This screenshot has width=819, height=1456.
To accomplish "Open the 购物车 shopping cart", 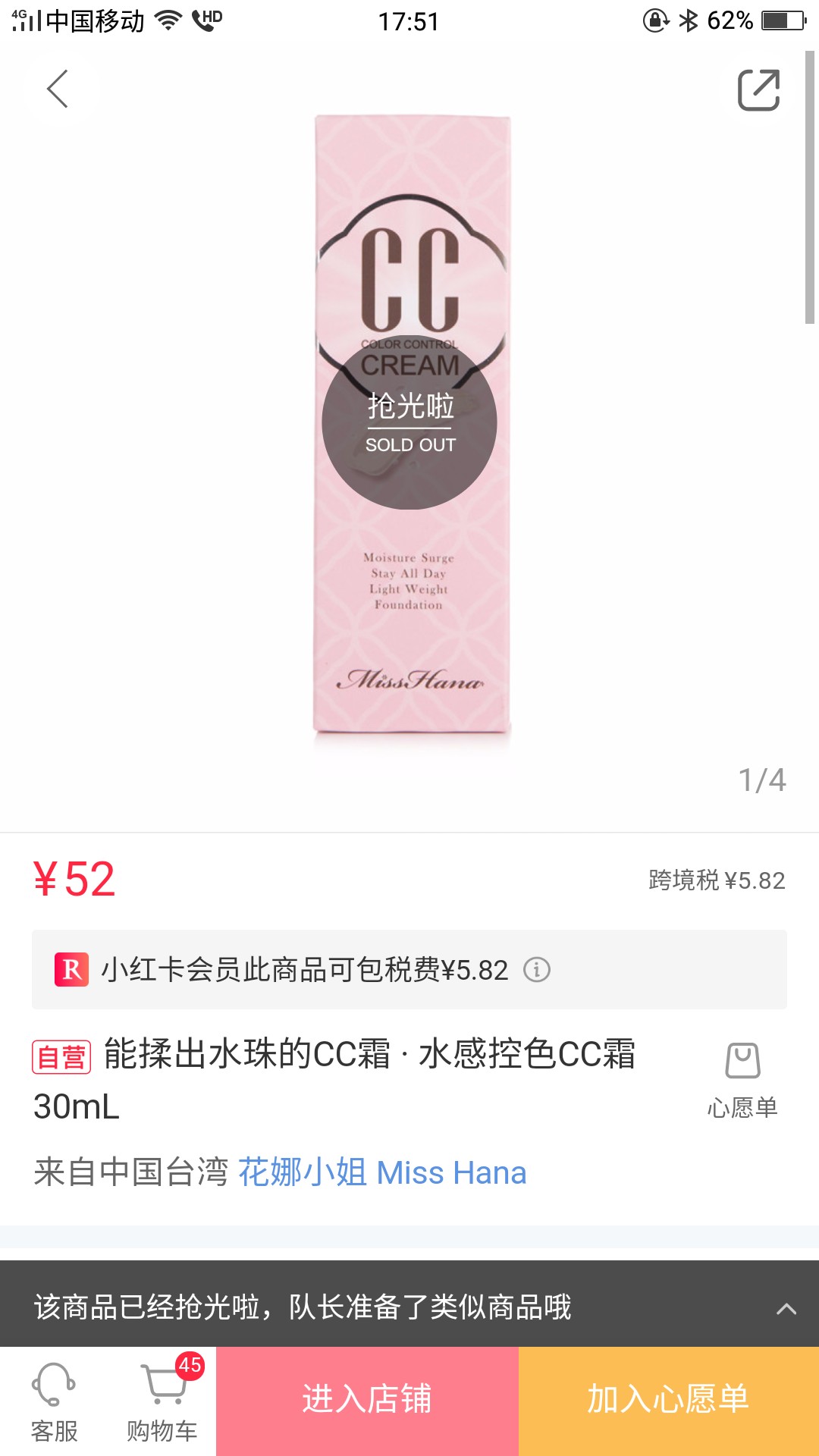I will click(162, 1401).
